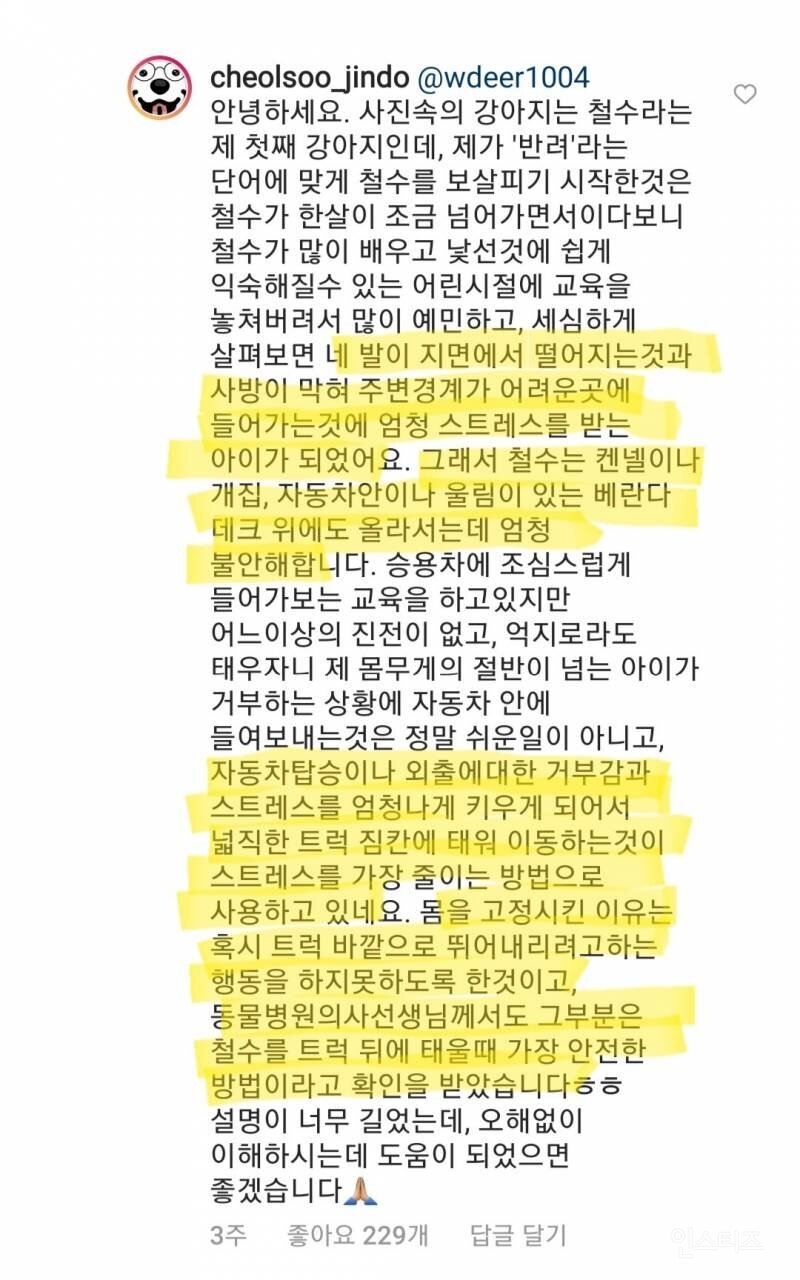
Task: Open cheolsoo_jindo's profile picture
Action: click(159, 88)
